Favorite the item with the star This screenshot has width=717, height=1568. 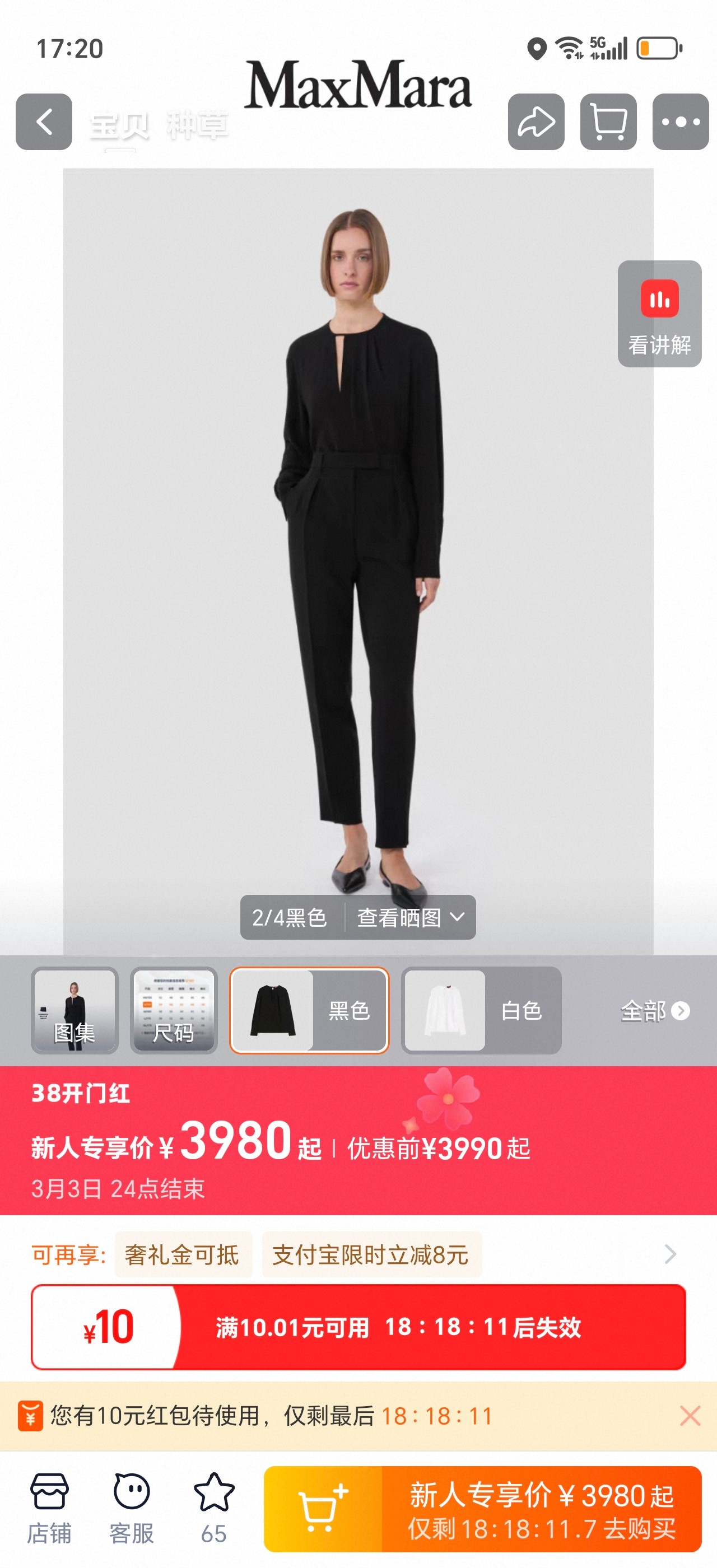click(214, 1508)
